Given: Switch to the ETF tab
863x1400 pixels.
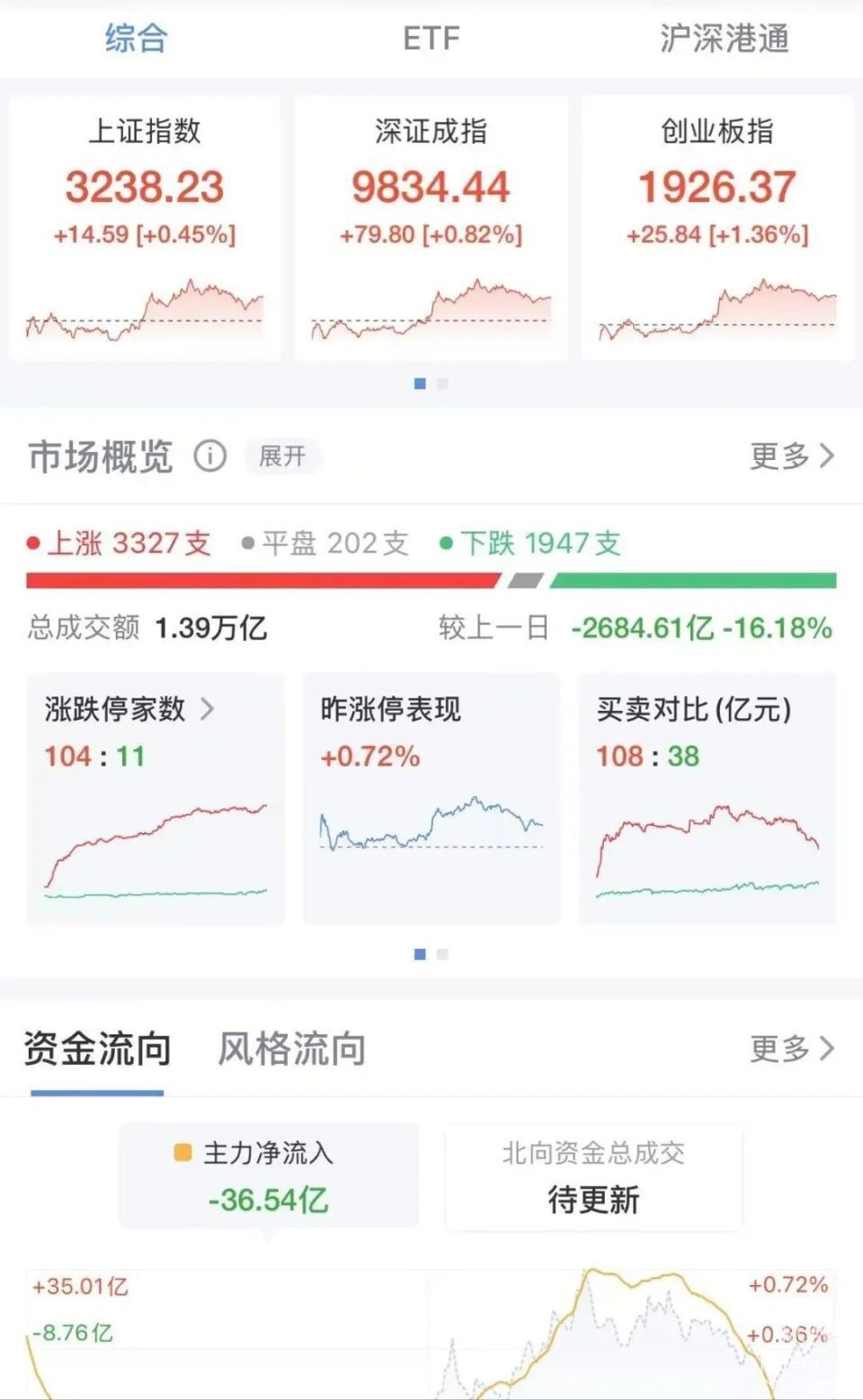Looking at the screenshot, I should (x=431, y=39).
